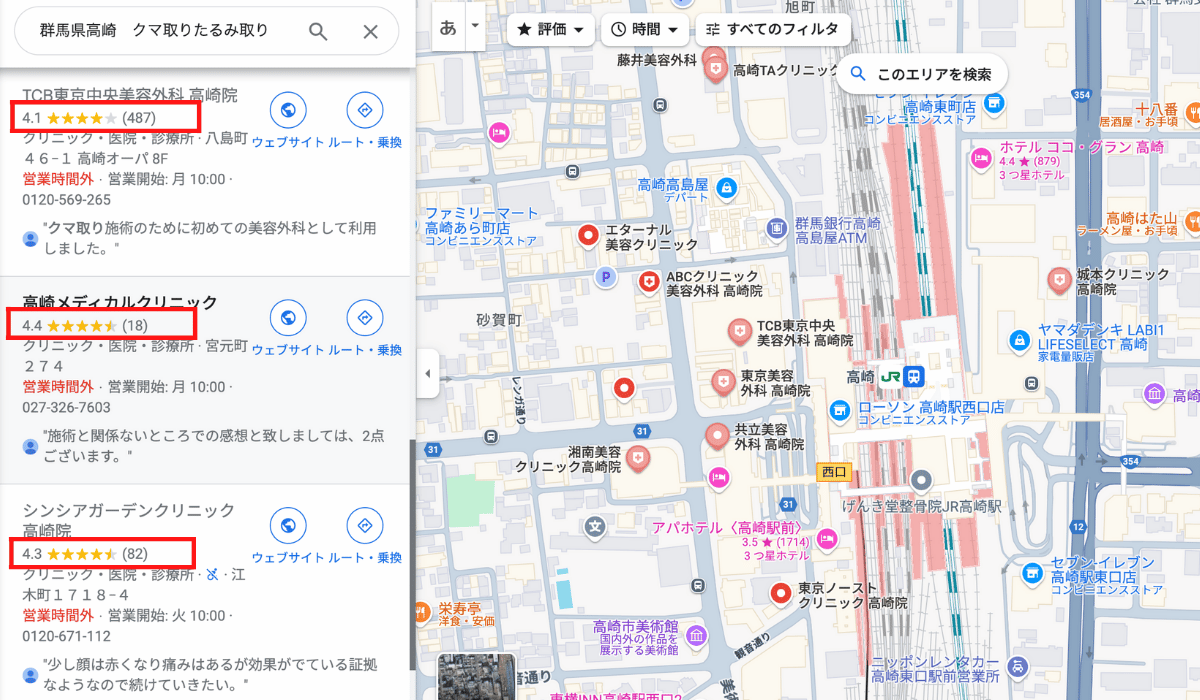The height and width of the screenshot is (700, 1200).
Task: Select the 東京ノーストクリニック 高崎院 map pin
Action: (x=782, y=594)
